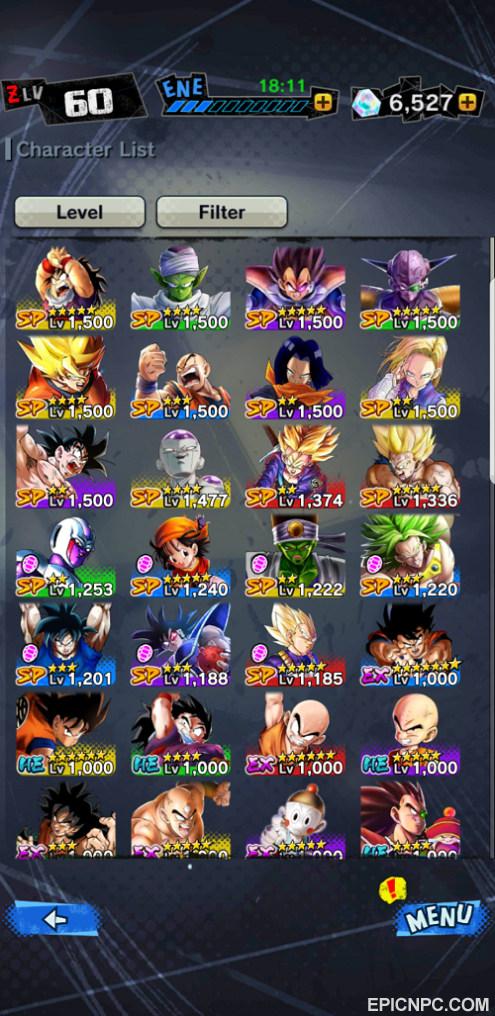Select the Piccolo SP character at level 1,500
Screen dimensions: 495x1016
[180, 288]
